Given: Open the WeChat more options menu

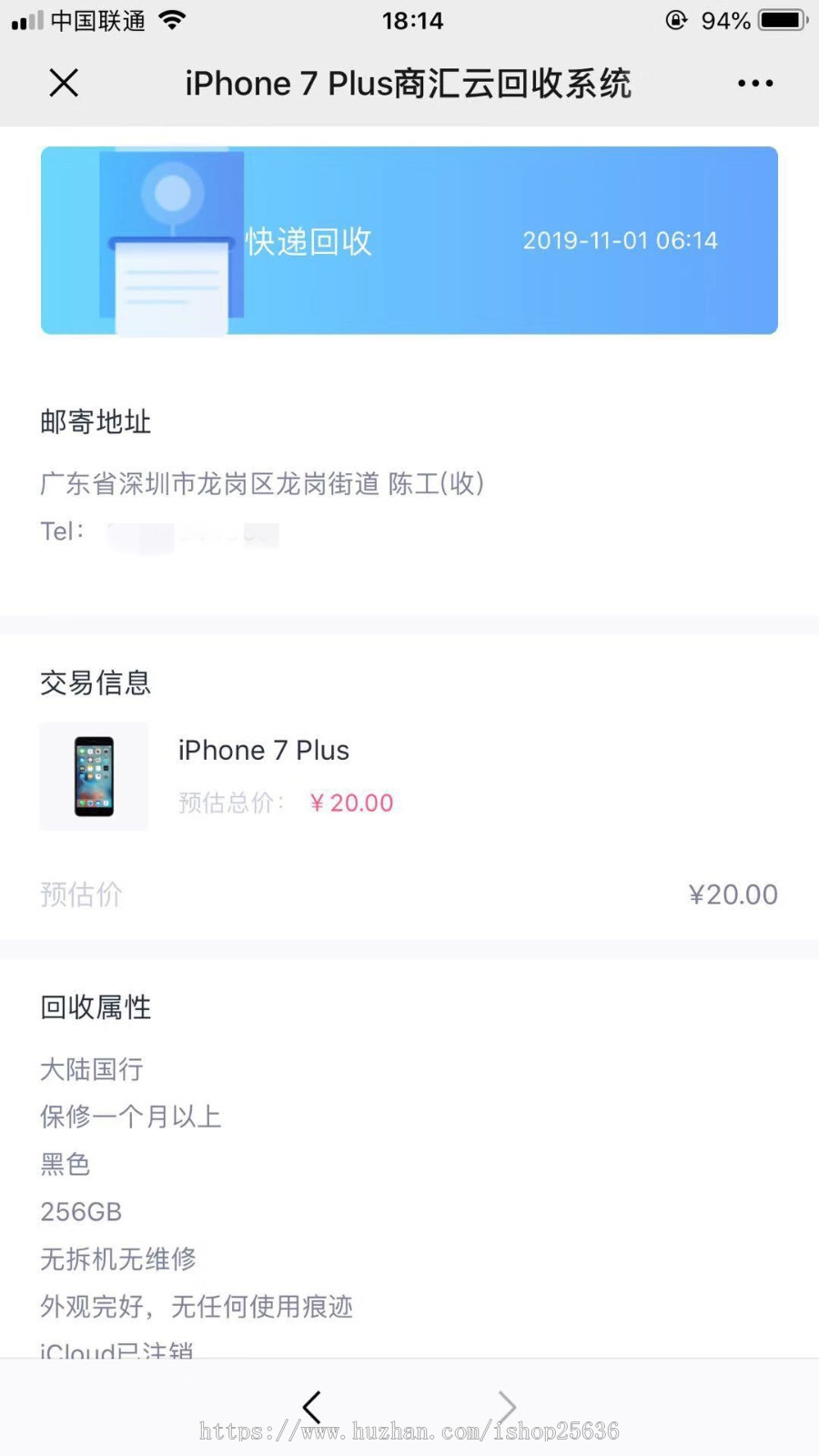Looking at the screenshot, I should (755, 83).
